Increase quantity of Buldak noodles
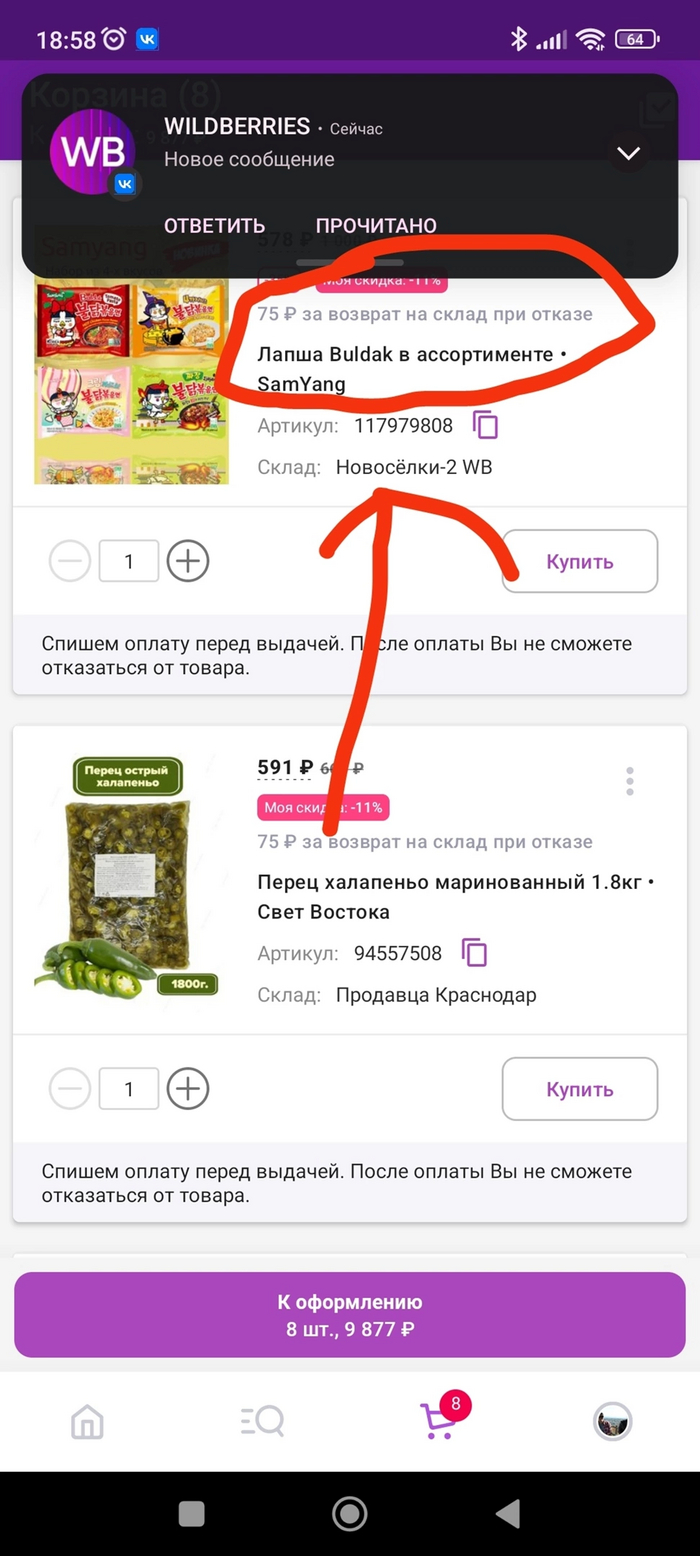This screenshot has height=1556, width=700. 188,562
